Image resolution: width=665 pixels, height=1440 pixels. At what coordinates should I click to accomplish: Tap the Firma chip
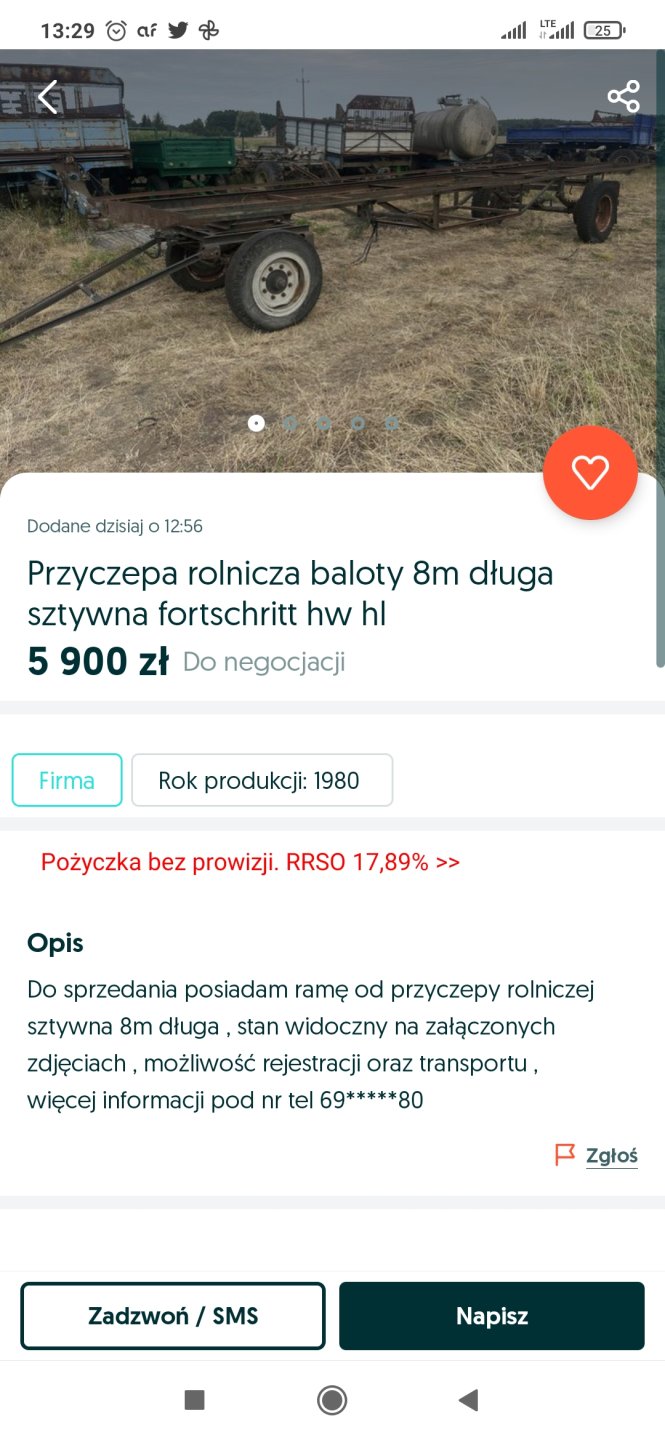67,780
